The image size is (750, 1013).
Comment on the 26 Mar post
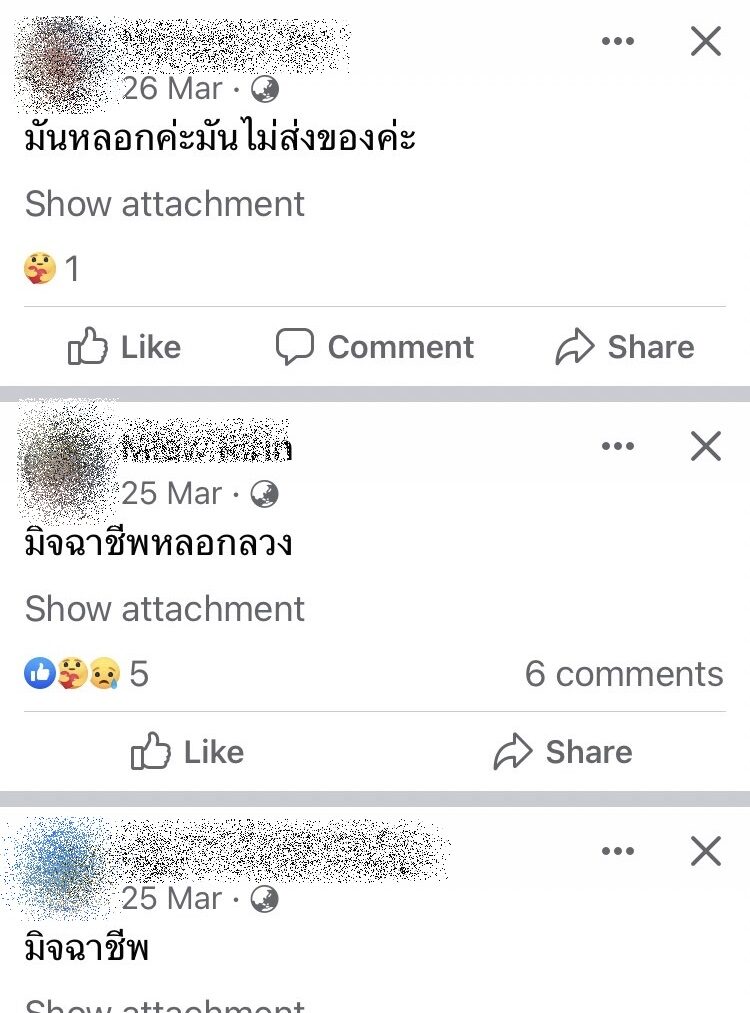(x=374, y=347)
